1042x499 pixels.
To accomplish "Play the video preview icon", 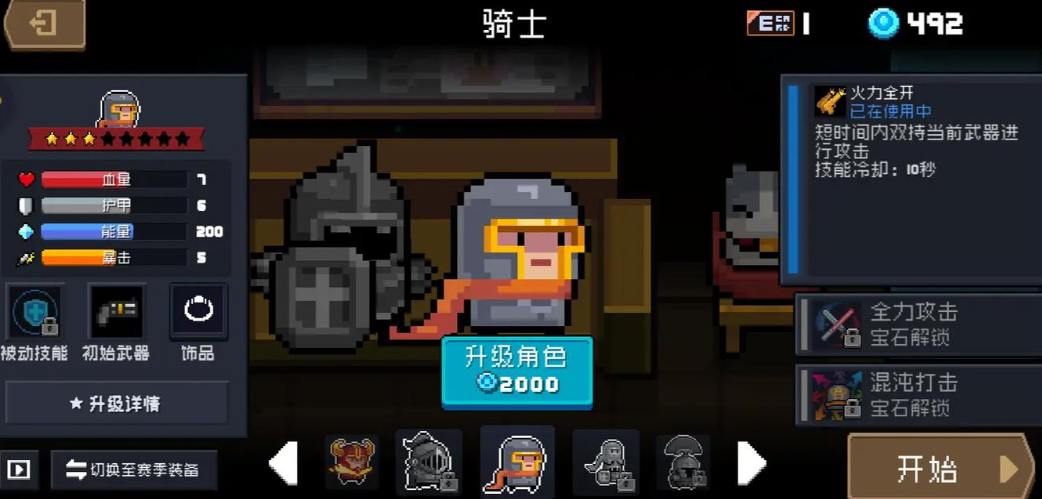I will (18, 469).
